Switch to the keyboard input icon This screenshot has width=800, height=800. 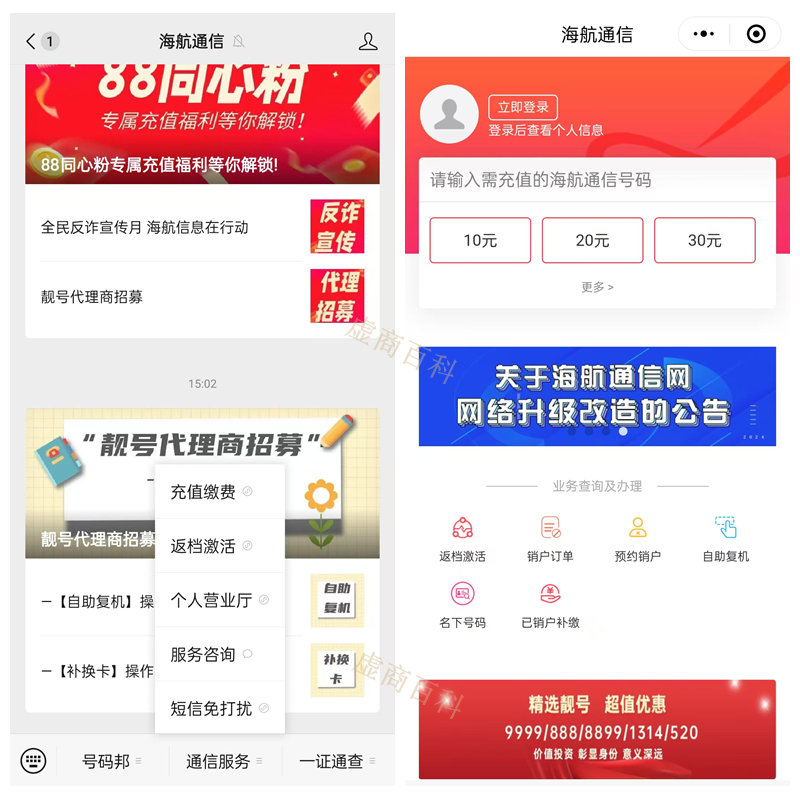(x=33, y=761)
